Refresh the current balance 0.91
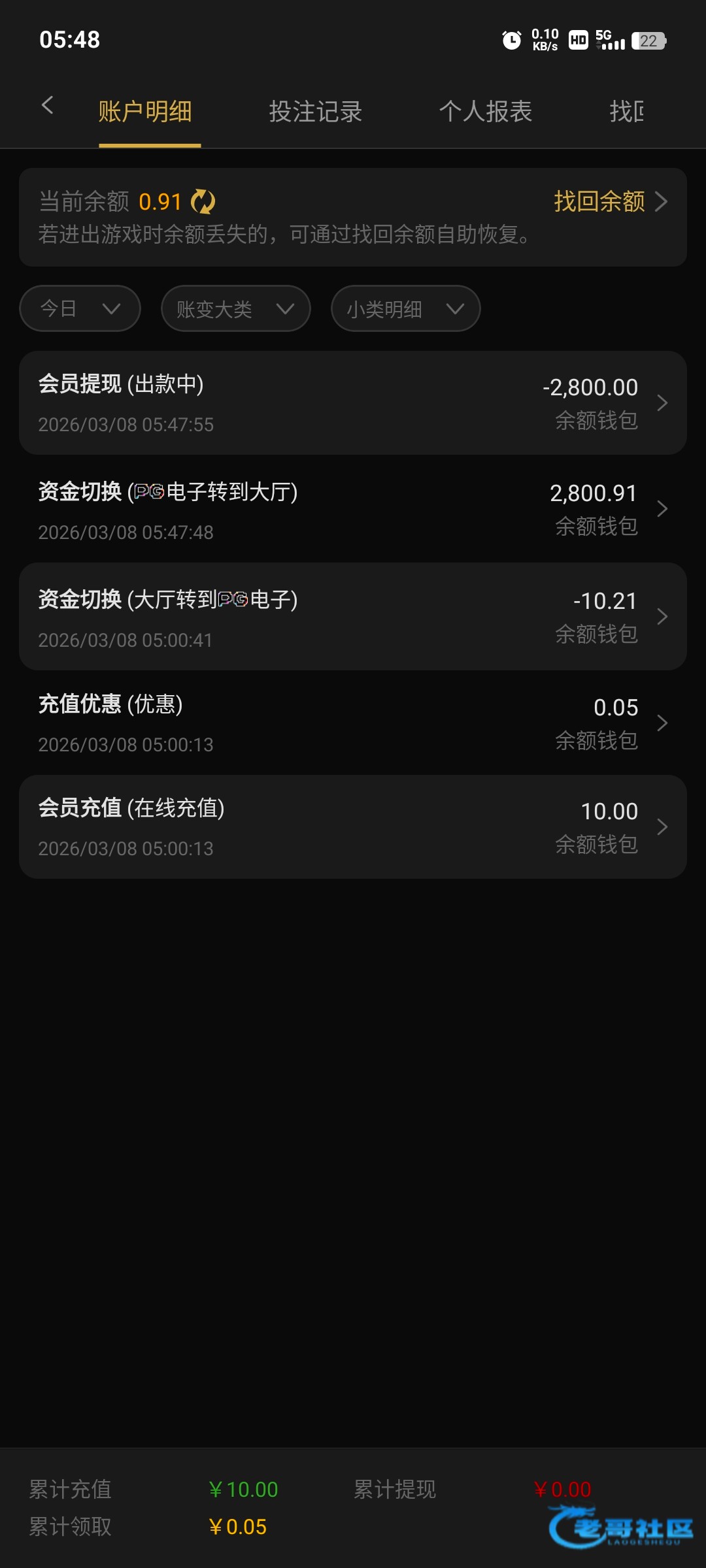Viewport: 706px width, 1568px height. tap(203, 202)
